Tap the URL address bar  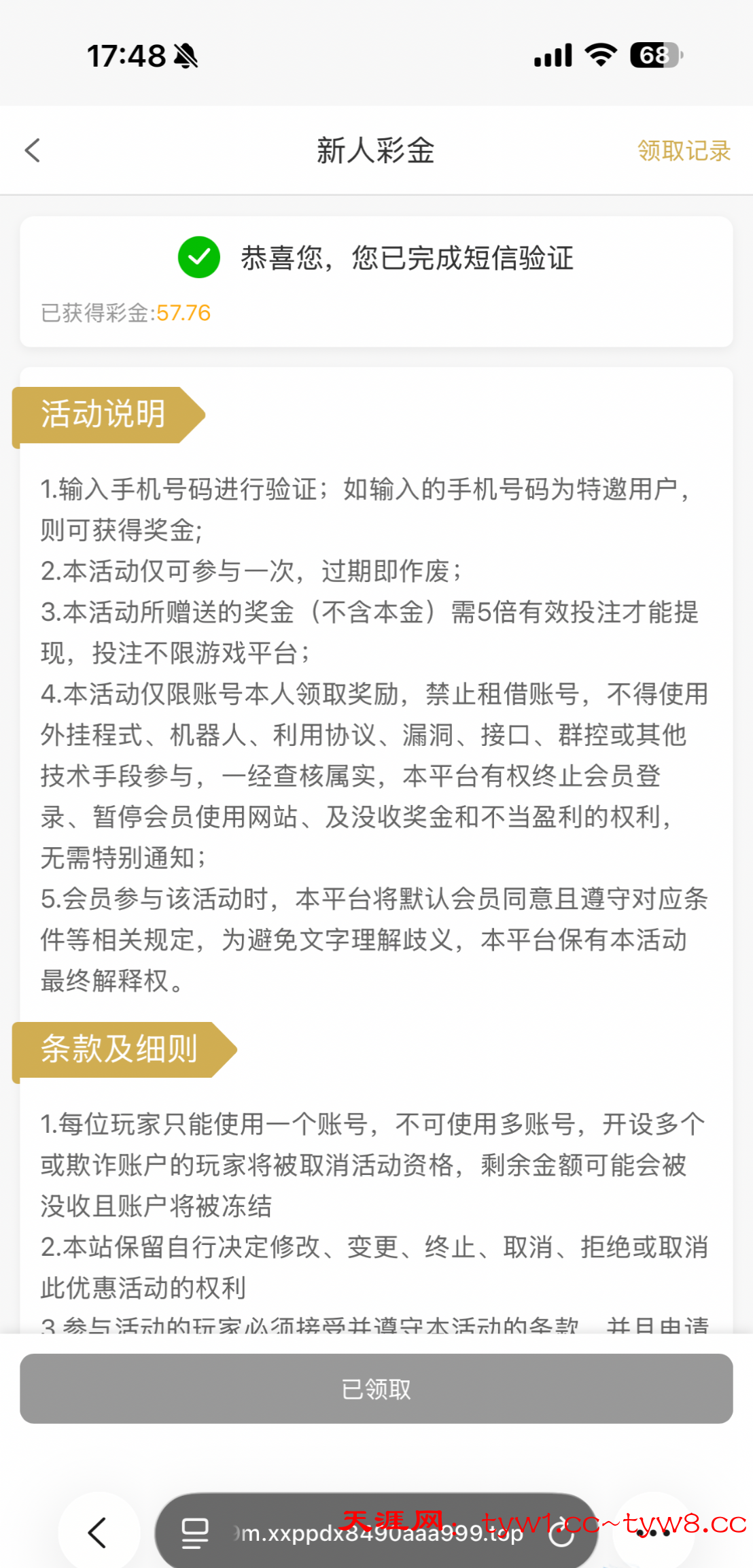[x=381, y=1533]
